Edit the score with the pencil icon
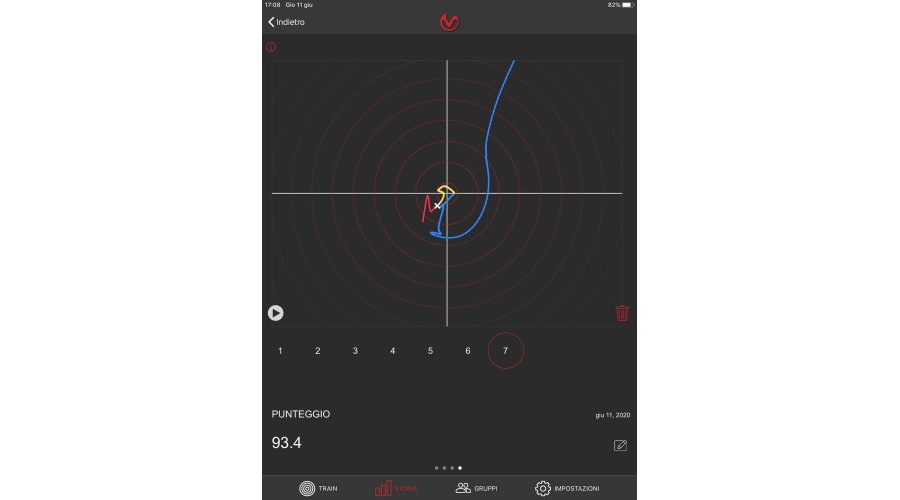Screen dimensions: 900x500 click(x=620, y=444)
